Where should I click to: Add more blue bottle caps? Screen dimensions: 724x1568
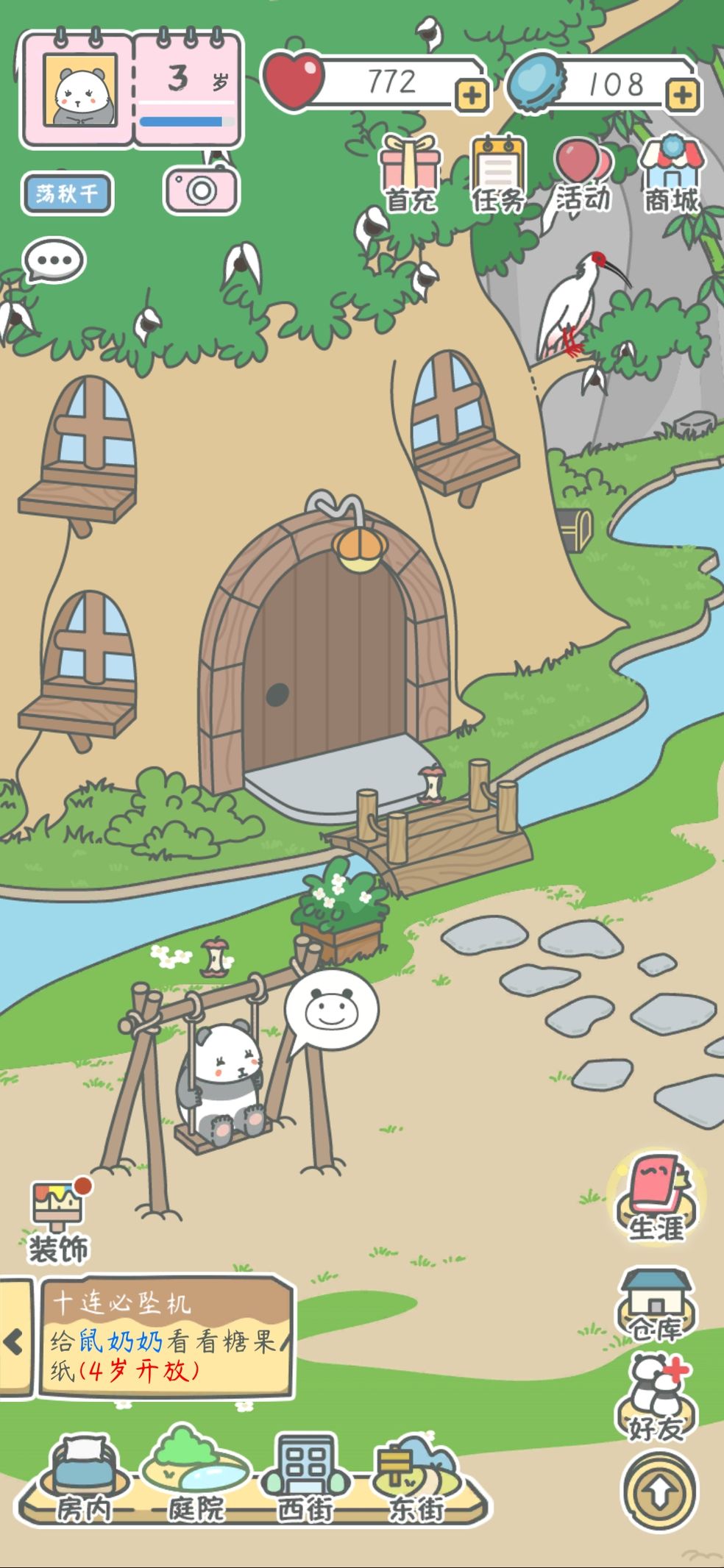(x=682, y=96)
